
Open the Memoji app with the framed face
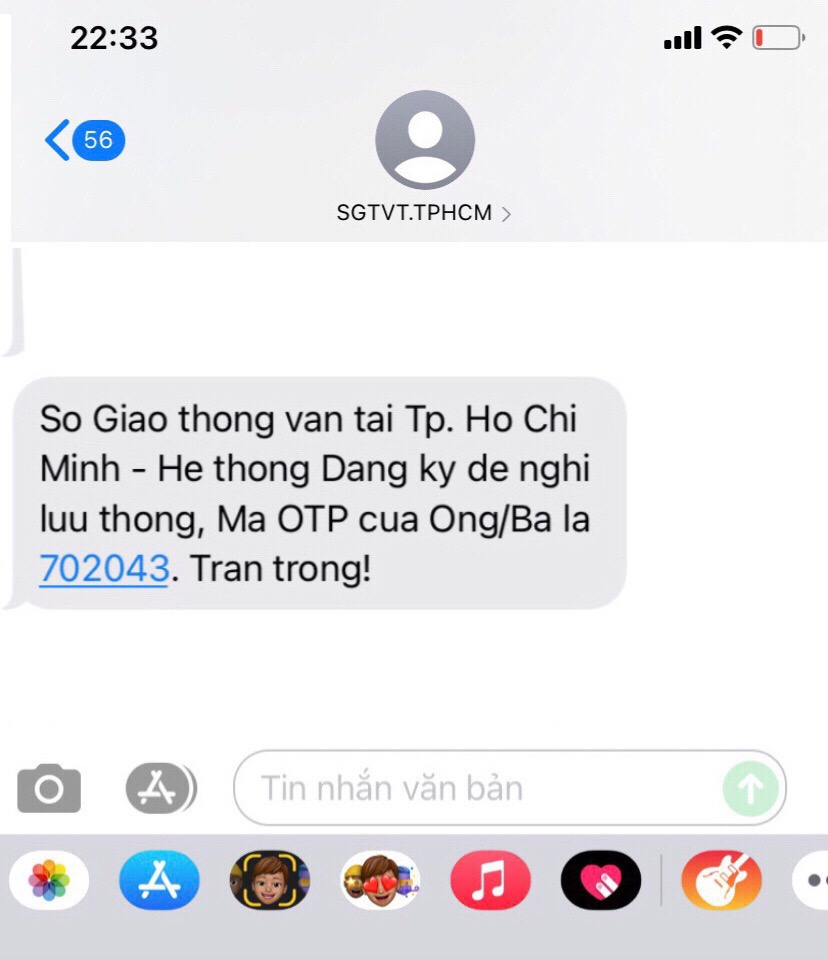point(269,881)
